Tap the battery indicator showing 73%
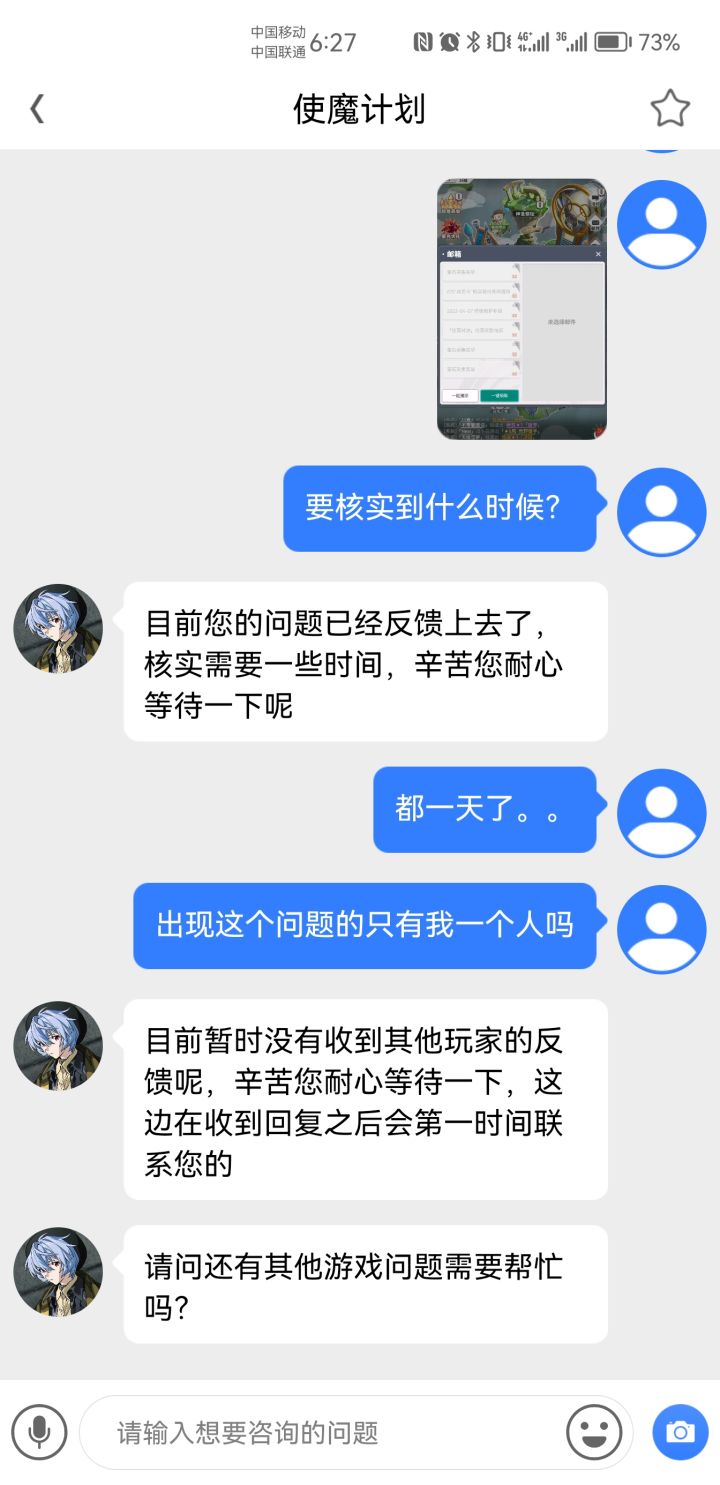Viewport: 720px width, 1485px height. pos(613,42)
